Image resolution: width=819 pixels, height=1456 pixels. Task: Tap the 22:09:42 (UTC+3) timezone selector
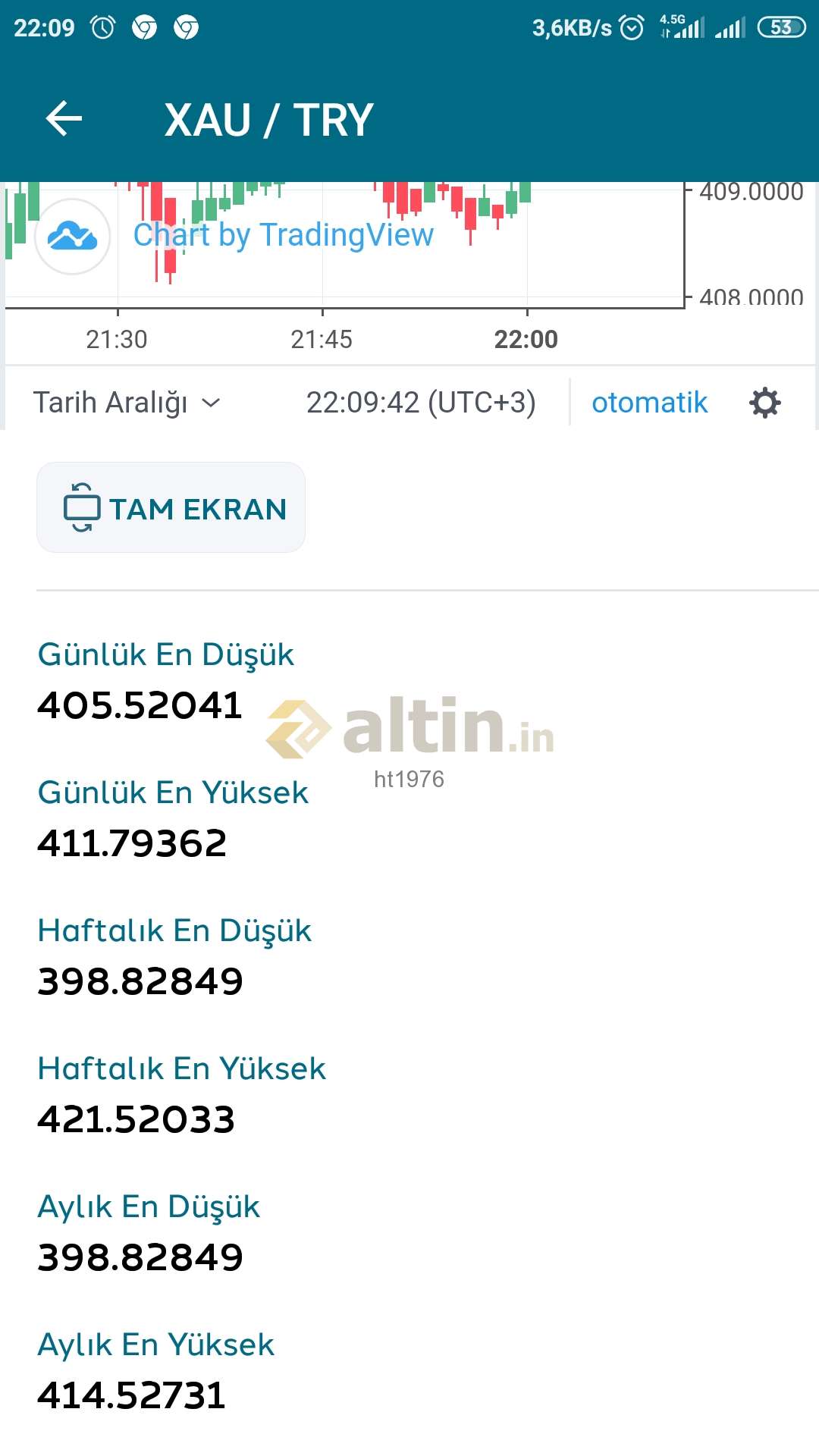click(421, 402)
